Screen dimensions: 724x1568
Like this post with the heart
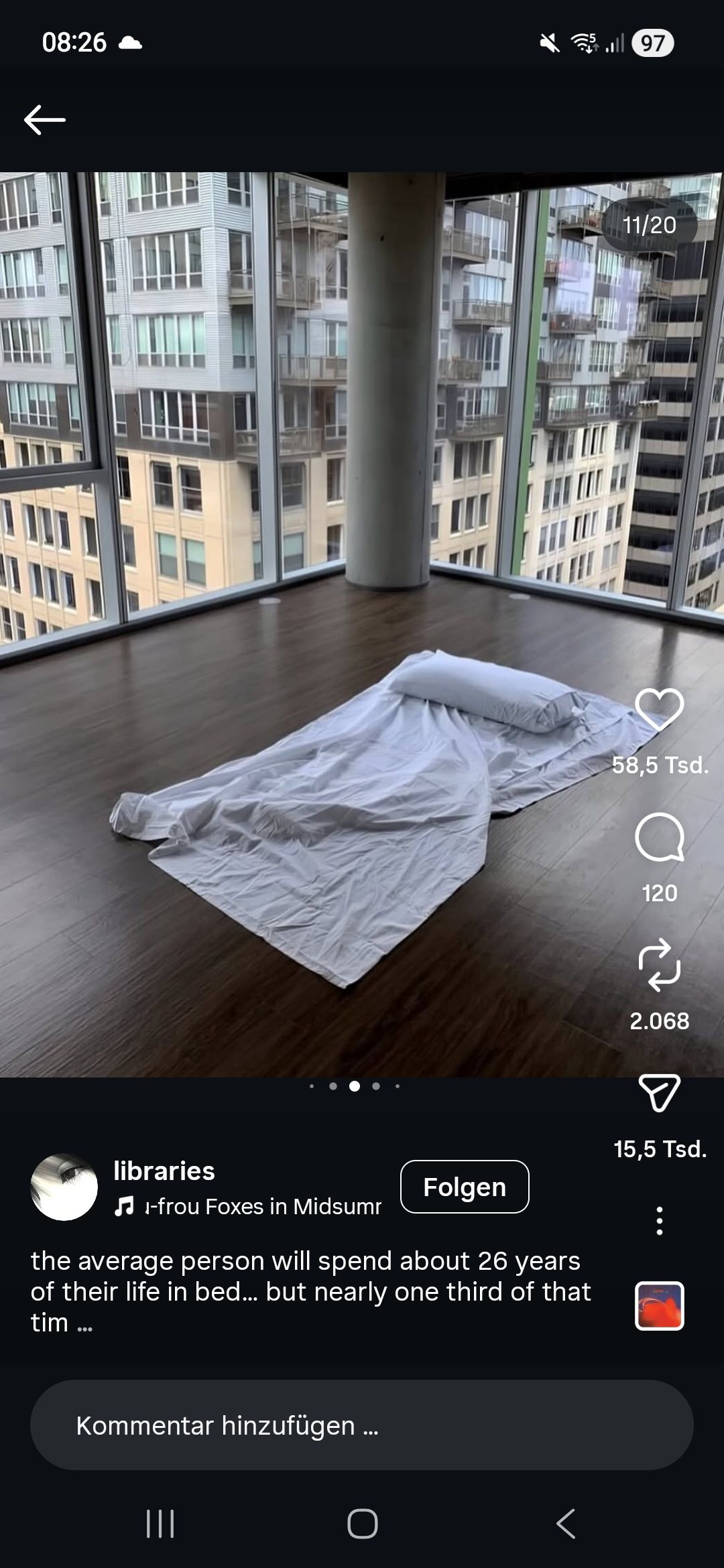(659, 709)
